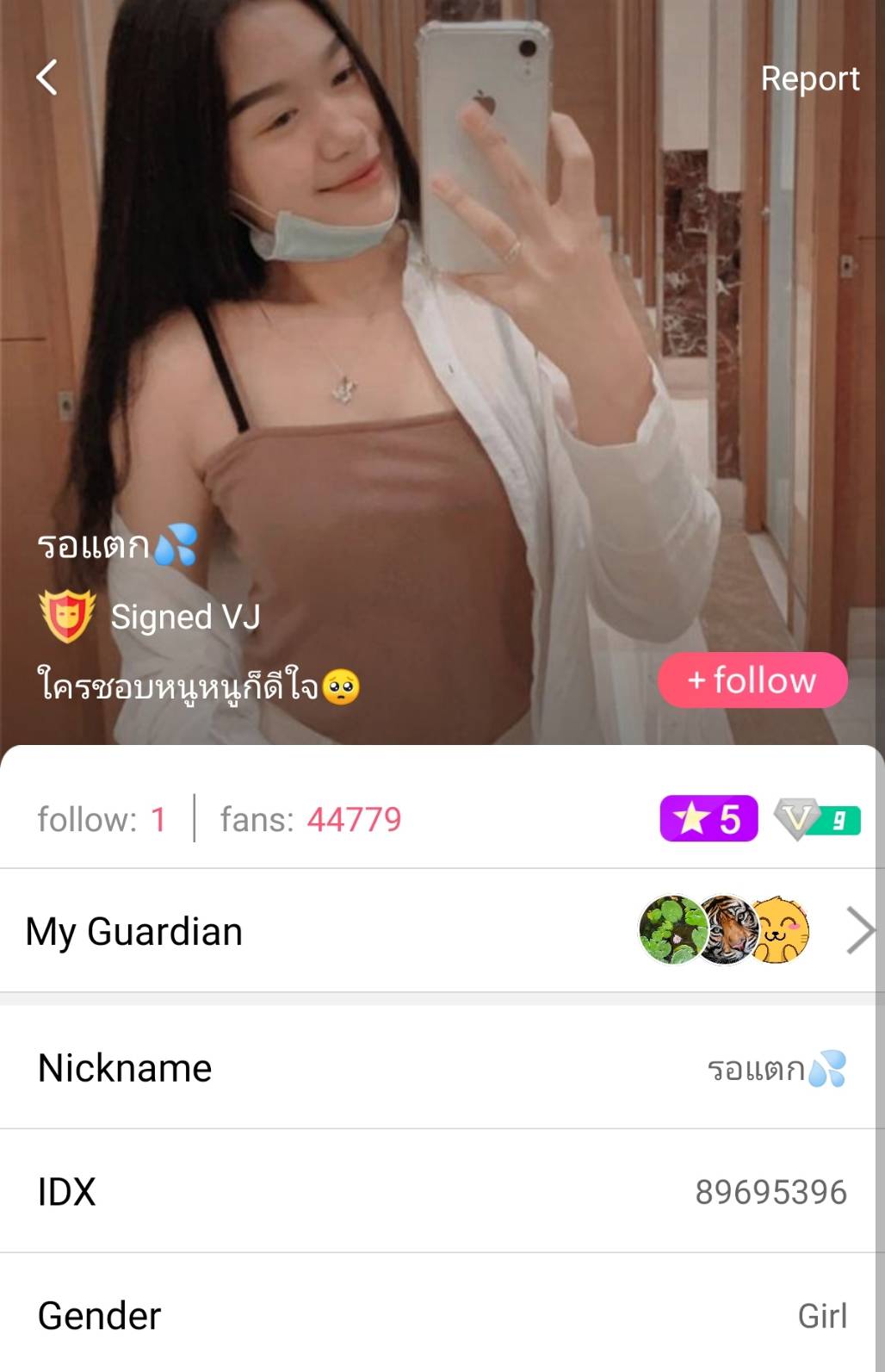
Task: Open the My Guardian list
Action: [442, 931]
